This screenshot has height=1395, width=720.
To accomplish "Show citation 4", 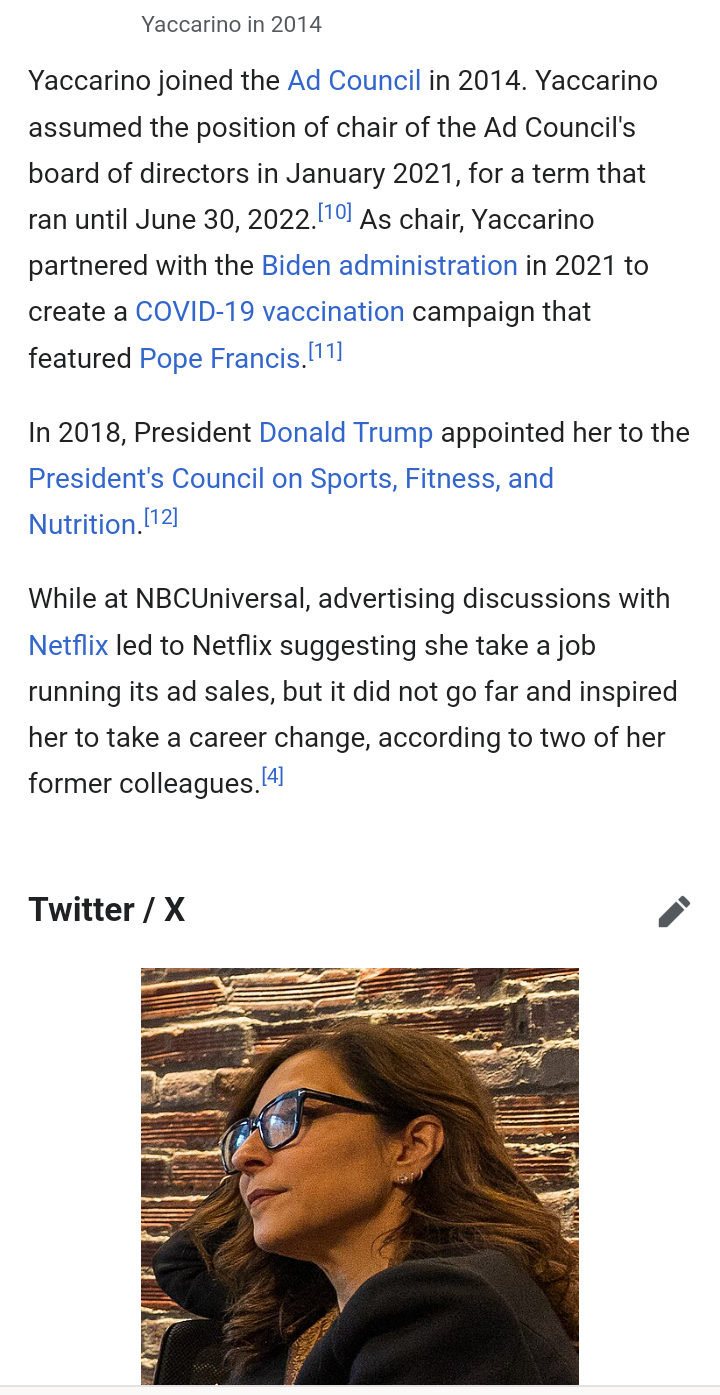I will tap(272, 776).
